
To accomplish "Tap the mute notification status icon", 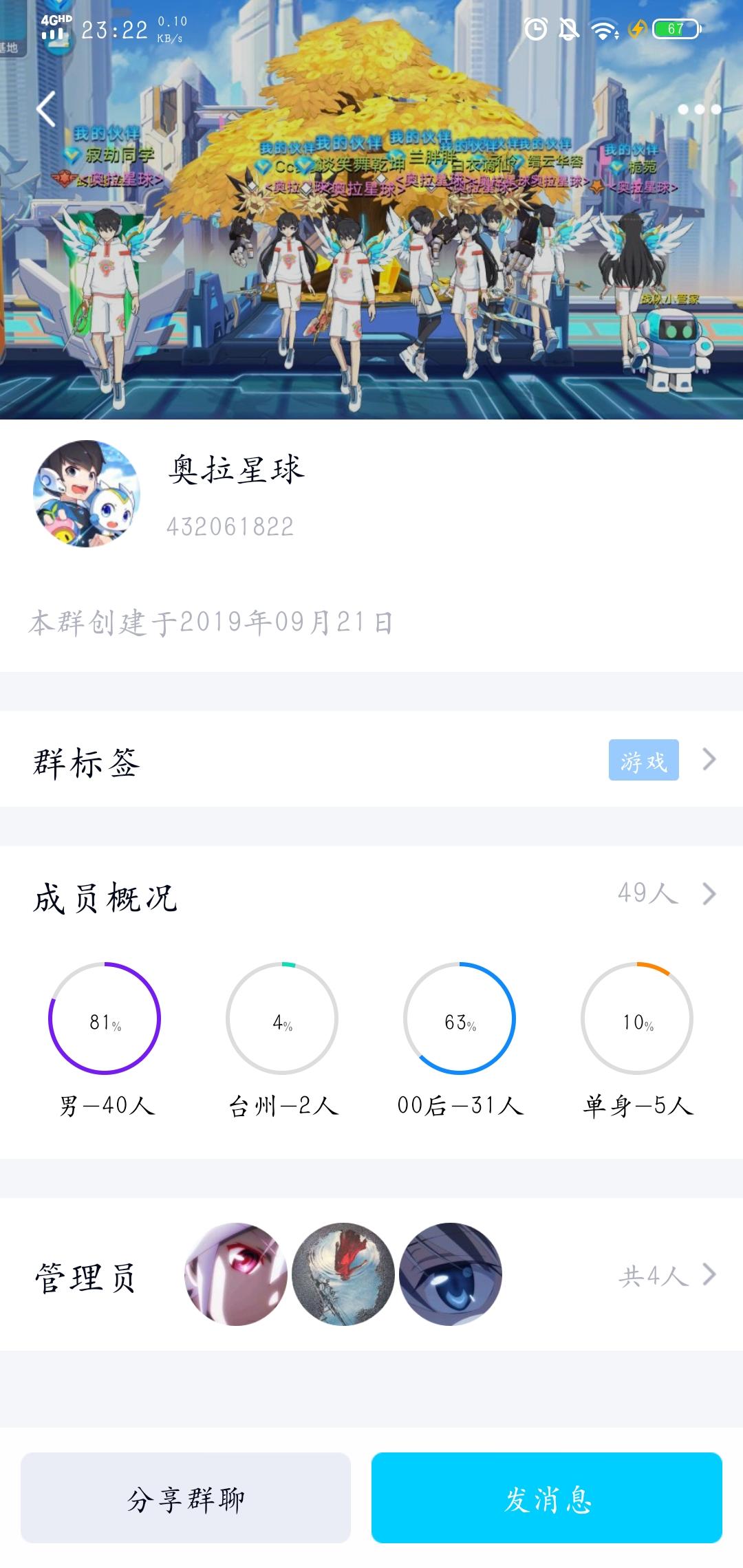I will click(568, 29).
